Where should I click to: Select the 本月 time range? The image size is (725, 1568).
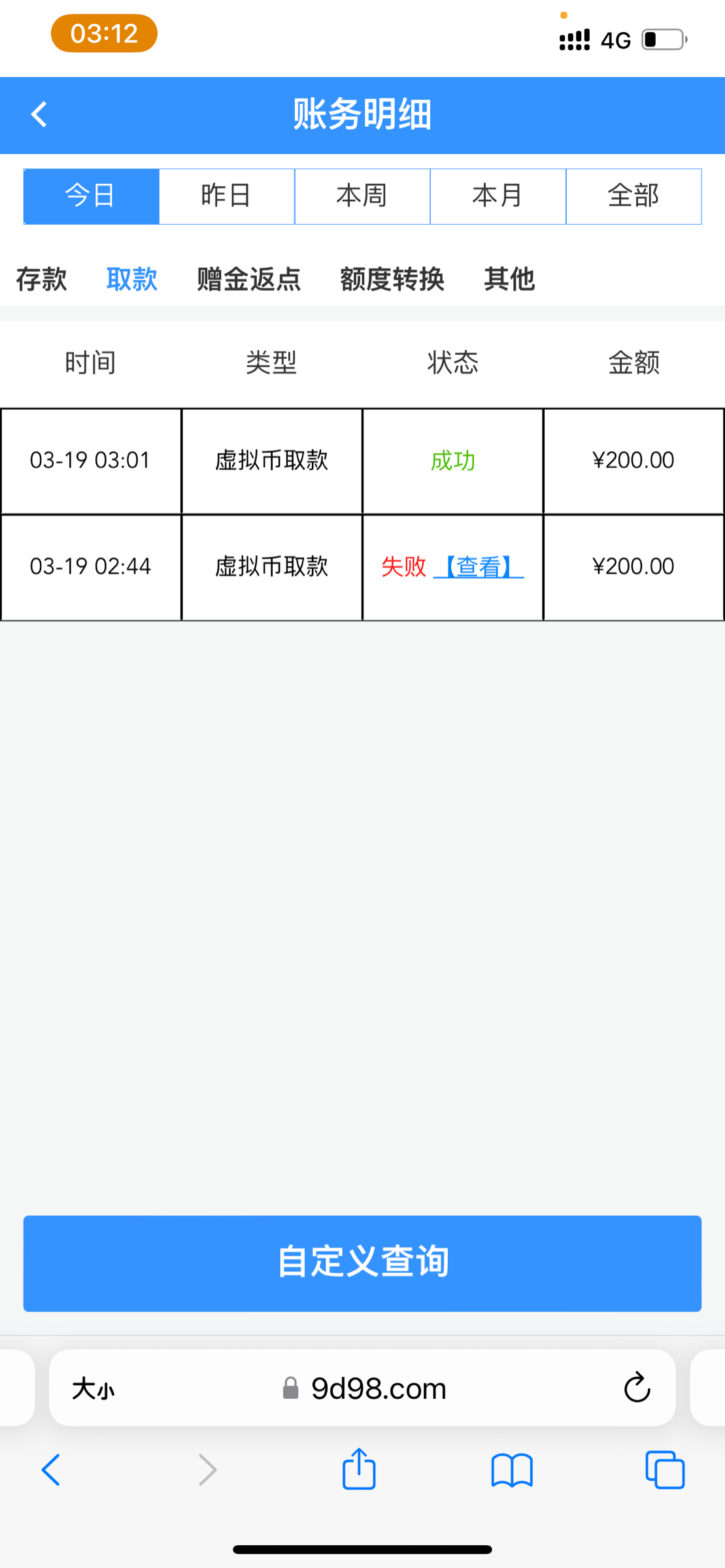[x=497, y=196]
